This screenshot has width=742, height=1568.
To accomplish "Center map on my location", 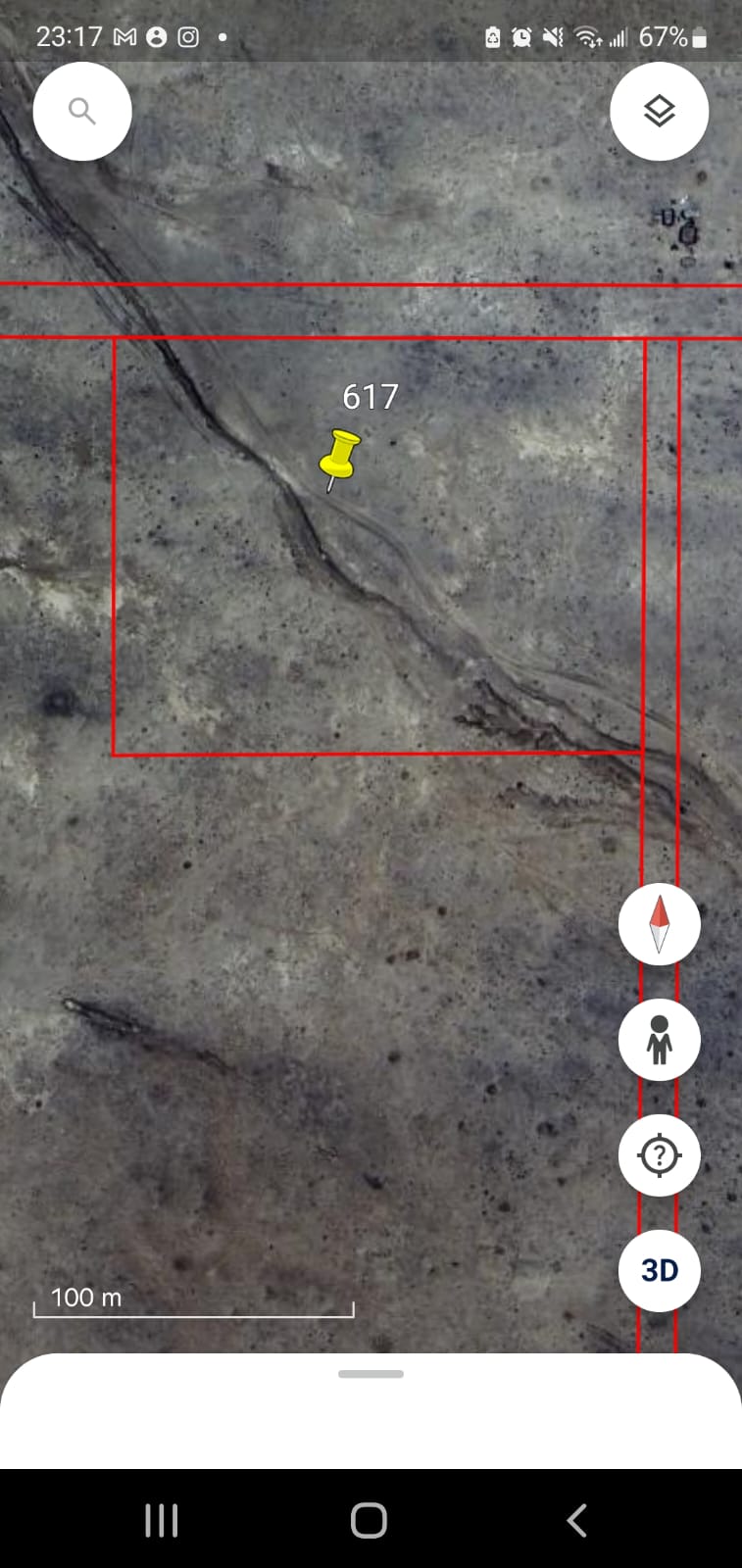I will click(659, 1155).
